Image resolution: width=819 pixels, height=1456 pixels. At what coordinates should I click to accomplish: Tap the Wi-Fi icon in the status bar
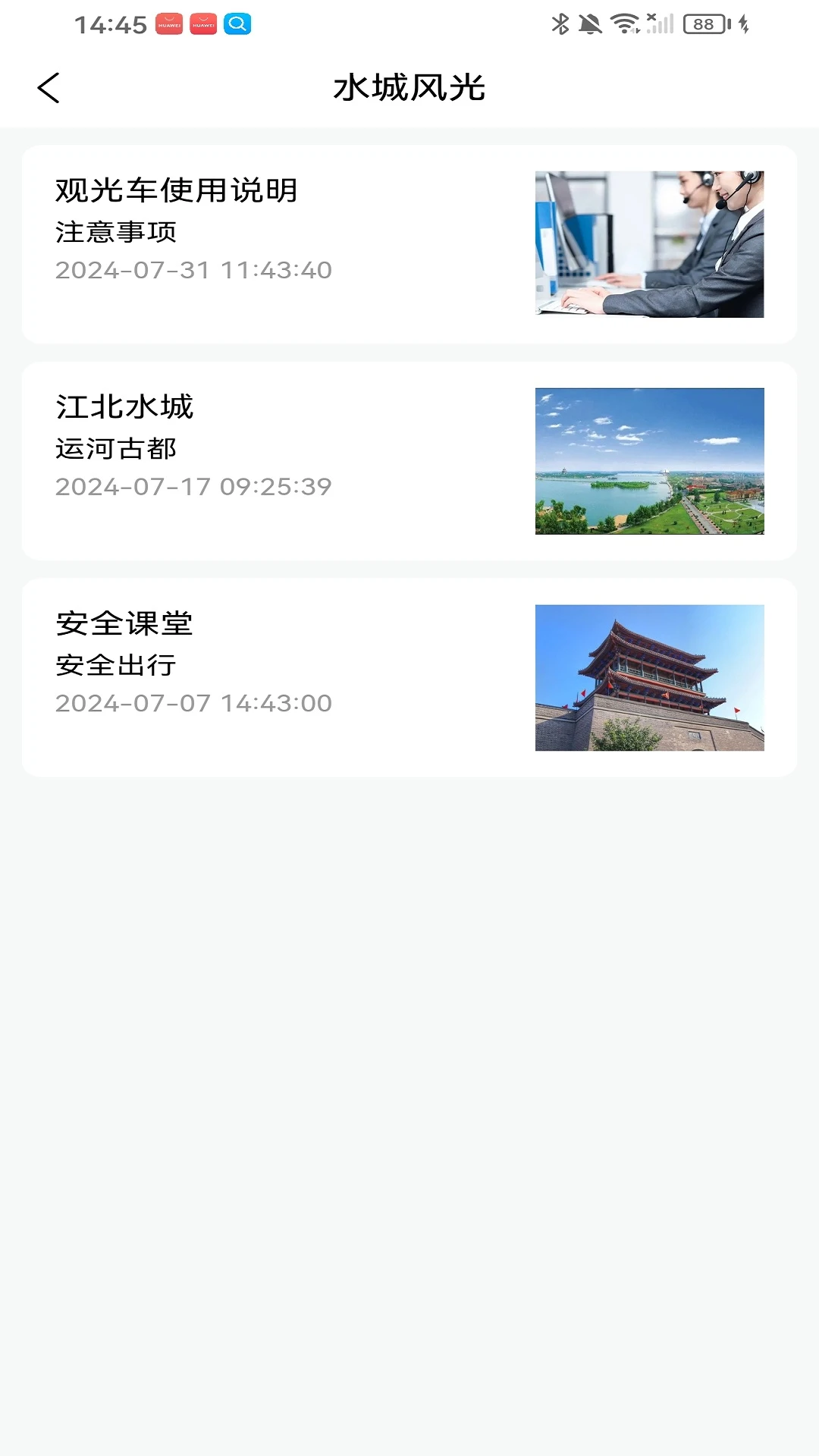pyautogui.click(x=625, y=23)
